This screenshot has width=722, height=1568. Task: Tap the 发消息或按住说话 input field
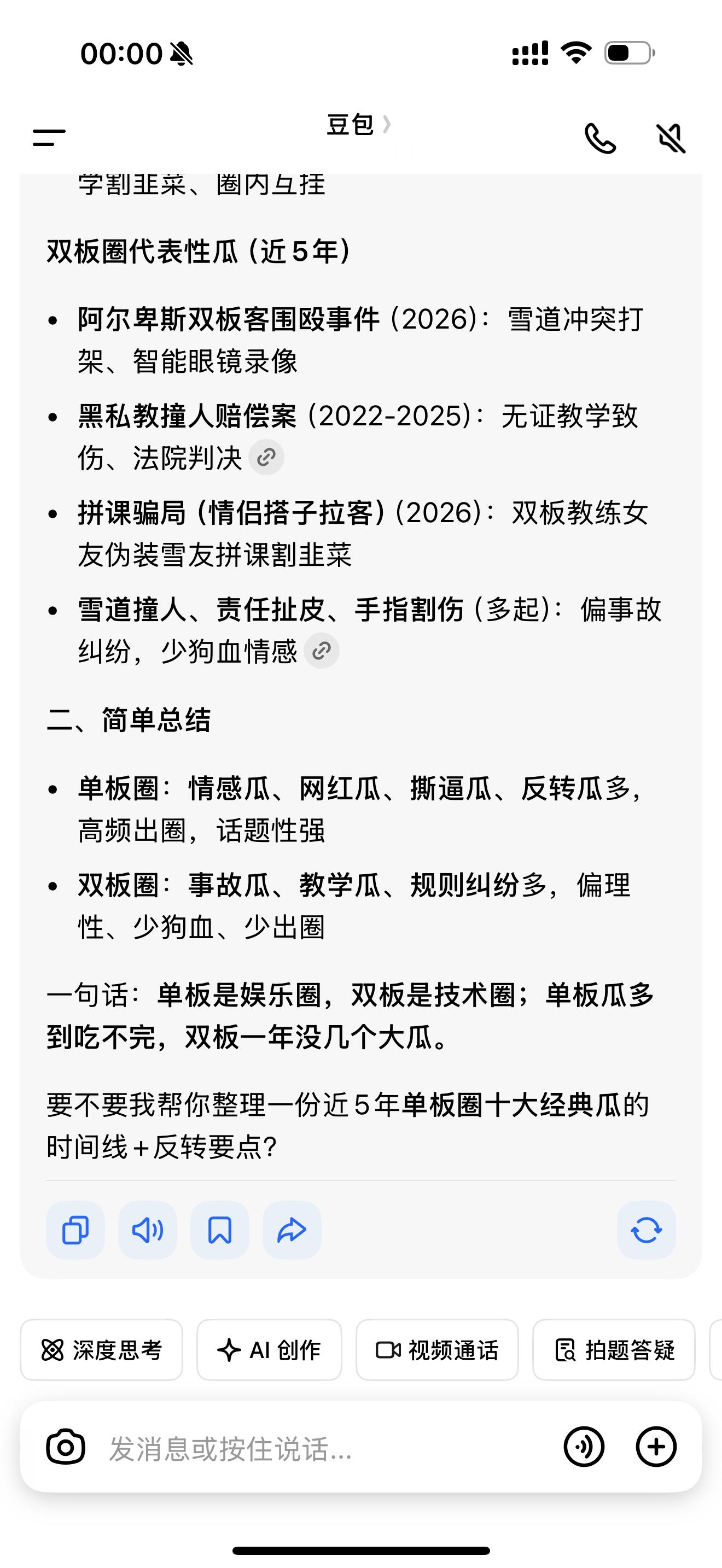pyautogui.click(x=304, y=1447)
